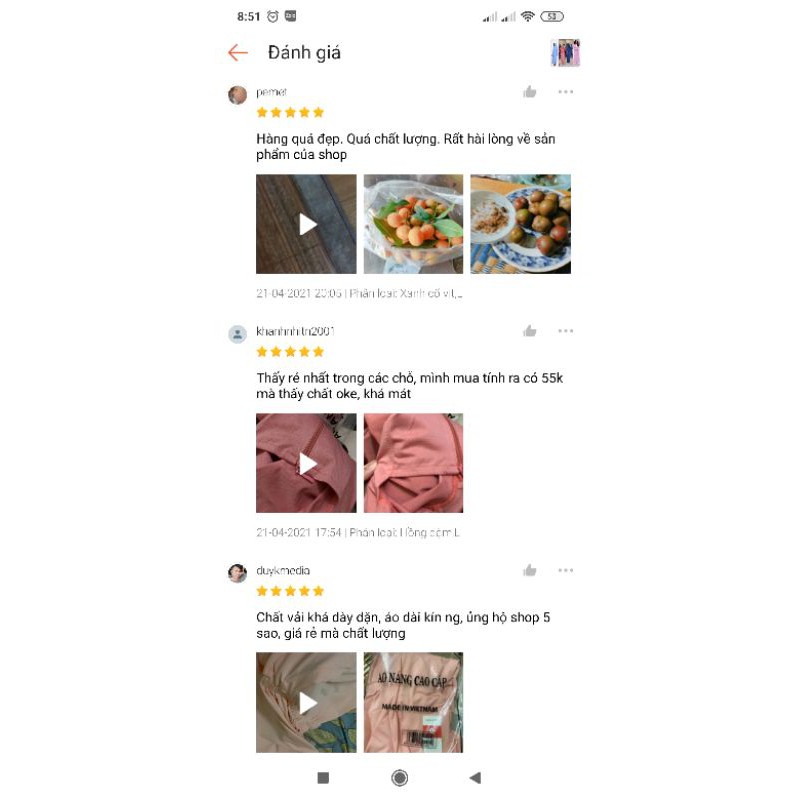View pemet's fruit bag photo
Viewport: 800px width, 800px height.
click(413, 224)
